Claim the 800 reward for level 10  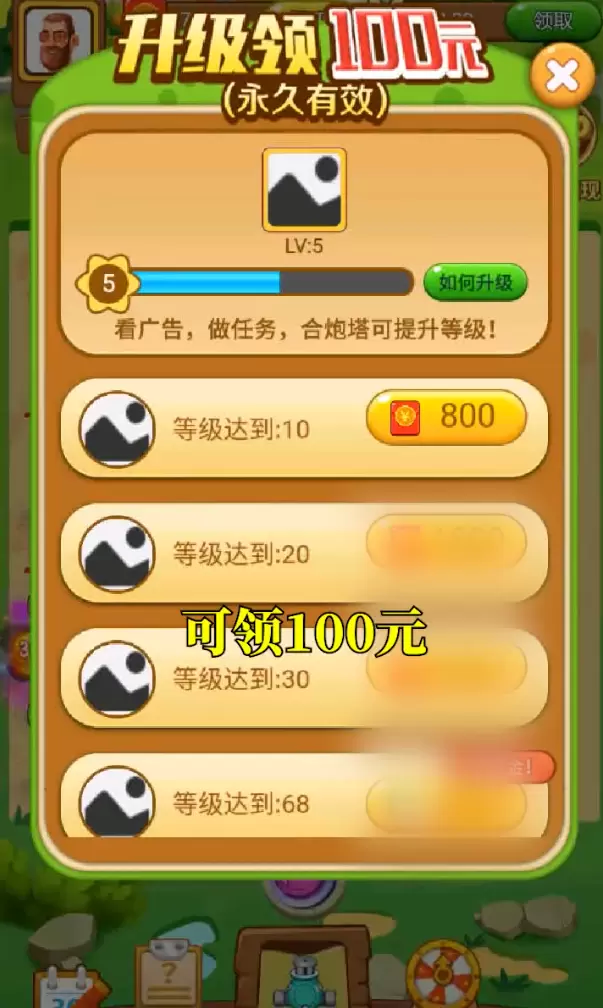click(446, 417)
